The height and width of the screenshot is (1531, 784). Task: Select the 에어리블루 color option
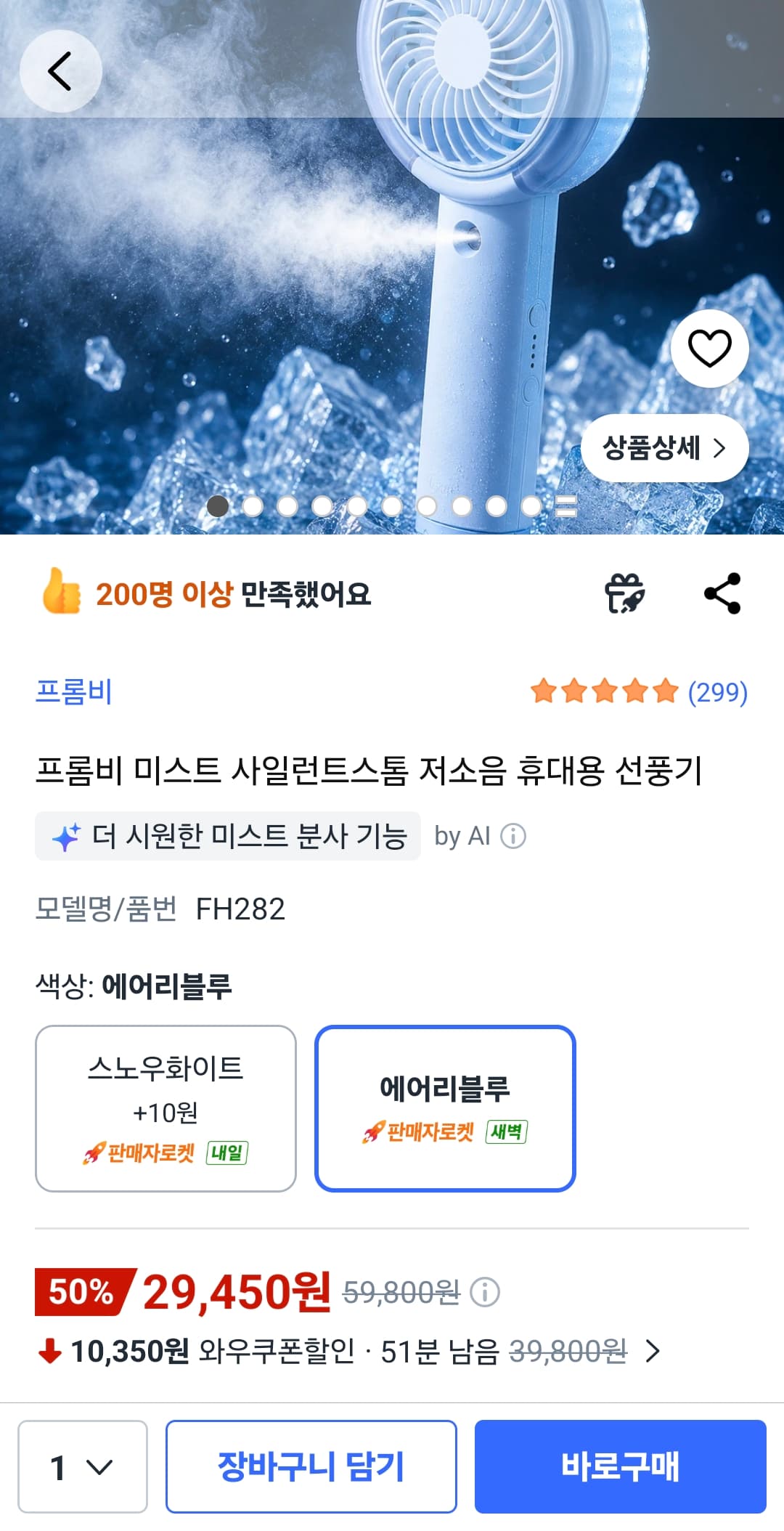[x=445, y=1108]
